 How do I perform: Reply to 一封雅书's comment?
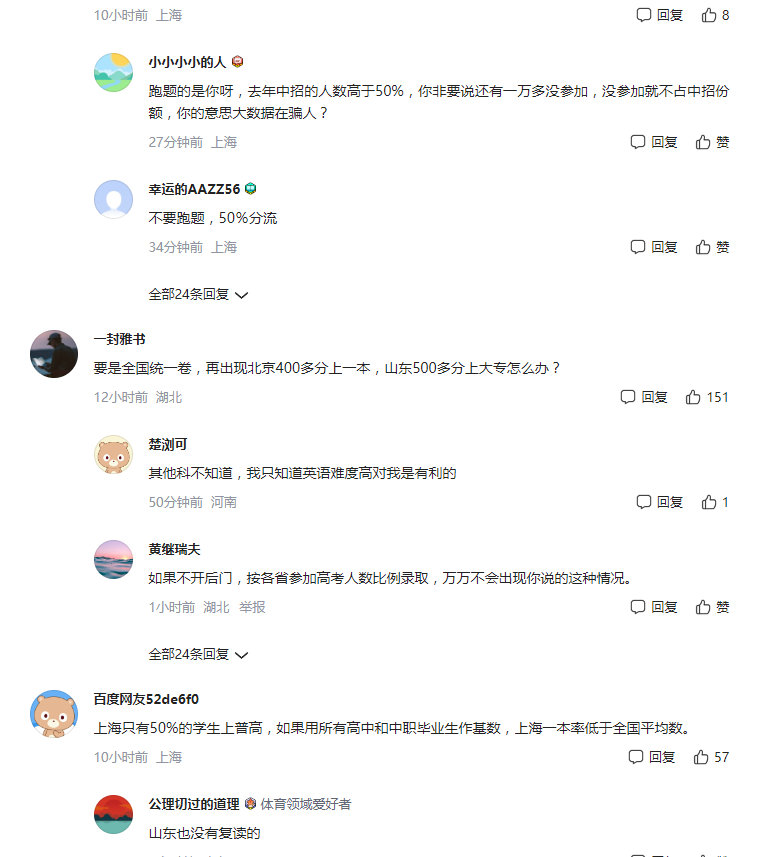click(644, 397)
